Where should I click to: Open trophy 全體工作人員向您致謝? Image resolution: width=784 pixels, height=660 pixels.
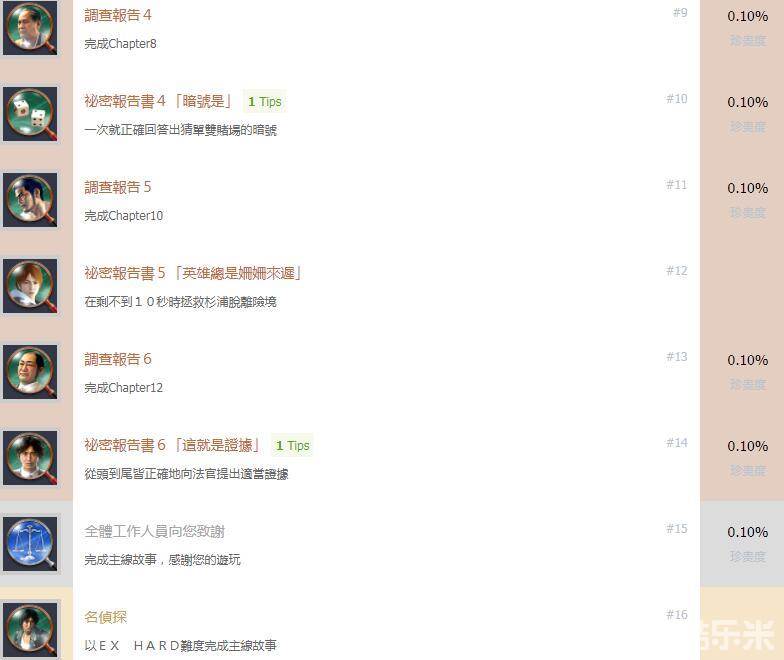point(161,531)
